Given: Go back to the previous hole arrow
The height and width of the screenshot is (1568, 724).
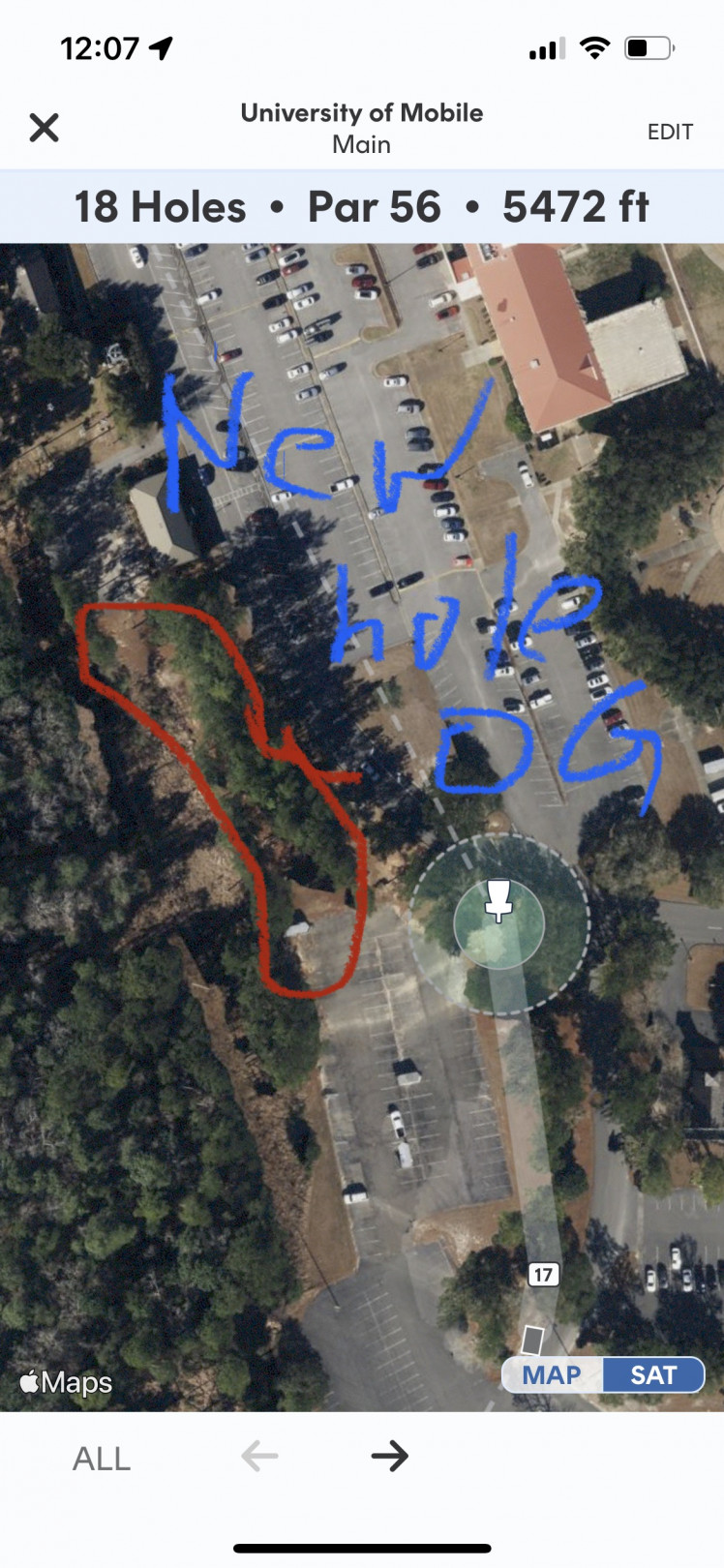Looking at the screenshot, I should click(259, 1456).
